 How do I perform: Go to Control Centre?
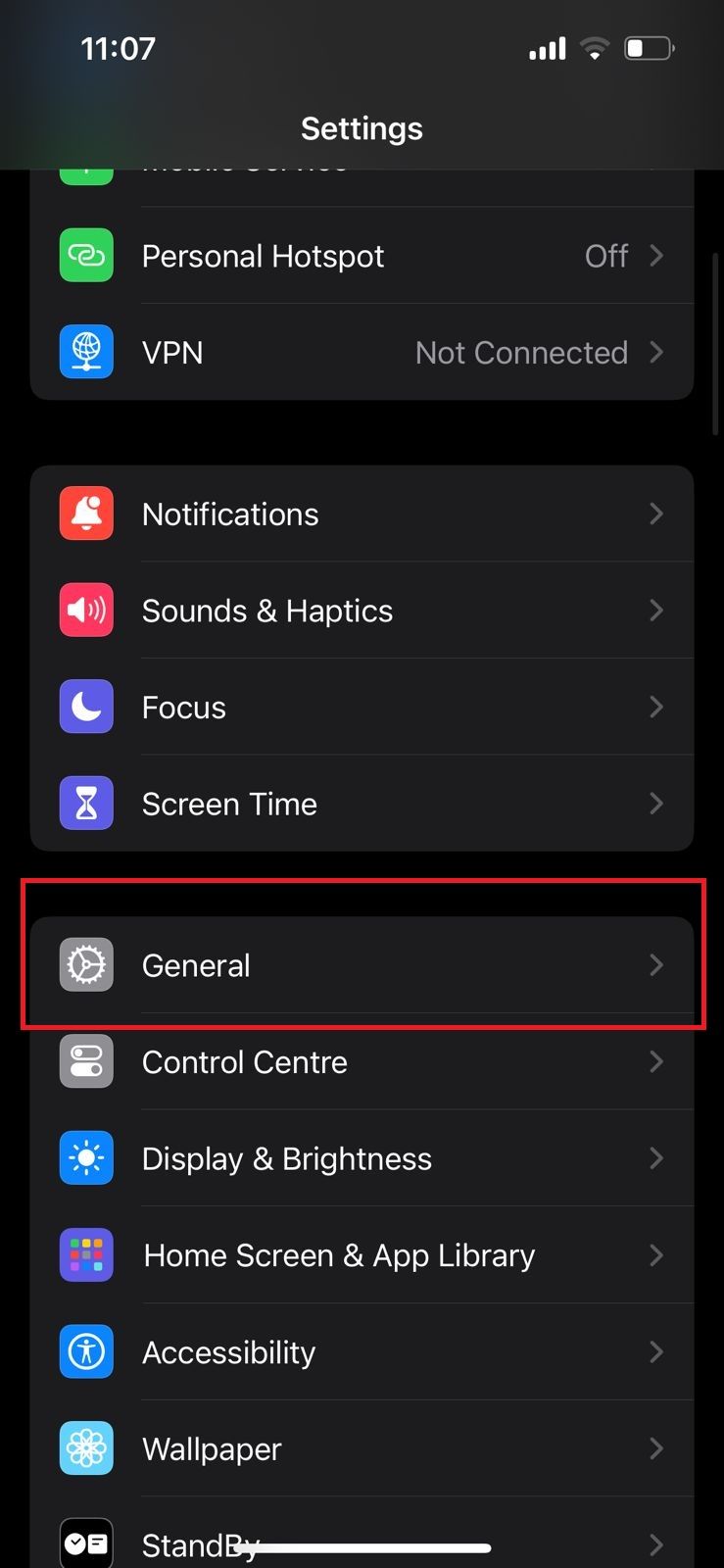(362, 1062)
